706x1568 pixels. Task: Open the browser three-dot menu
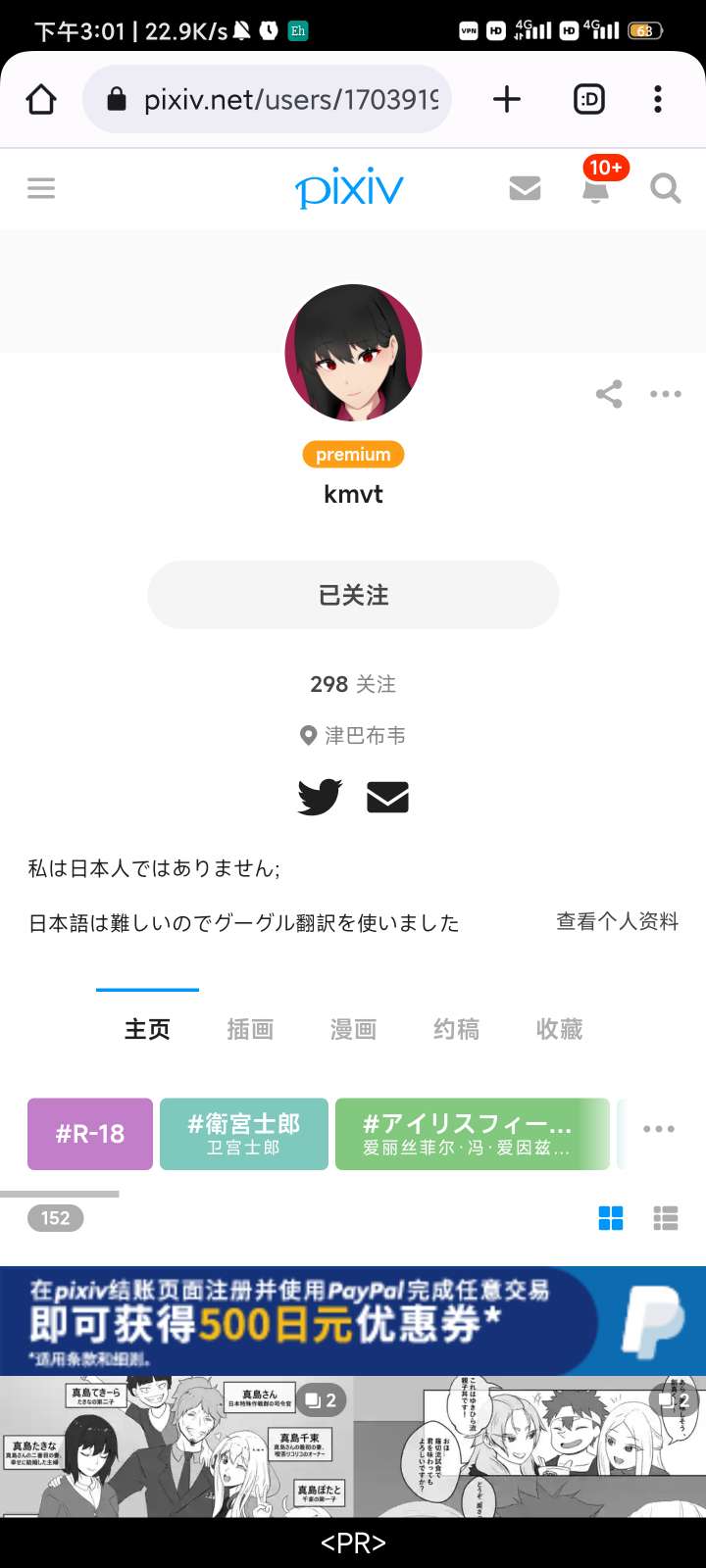[x=658, y=99]
